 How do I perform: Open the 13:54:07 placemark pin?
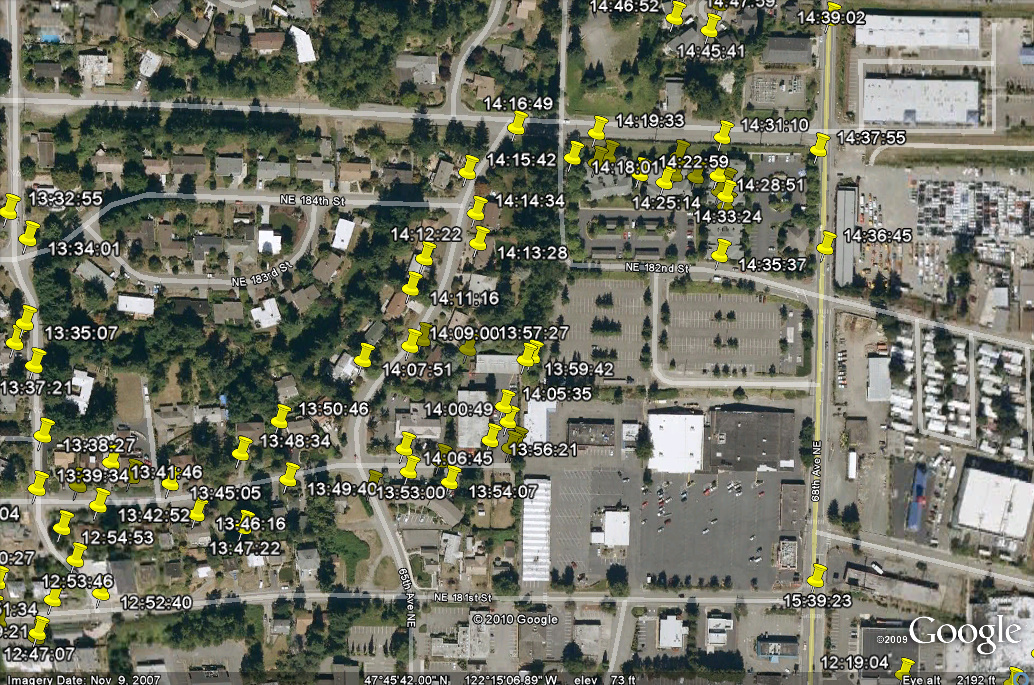click(452, 477)
